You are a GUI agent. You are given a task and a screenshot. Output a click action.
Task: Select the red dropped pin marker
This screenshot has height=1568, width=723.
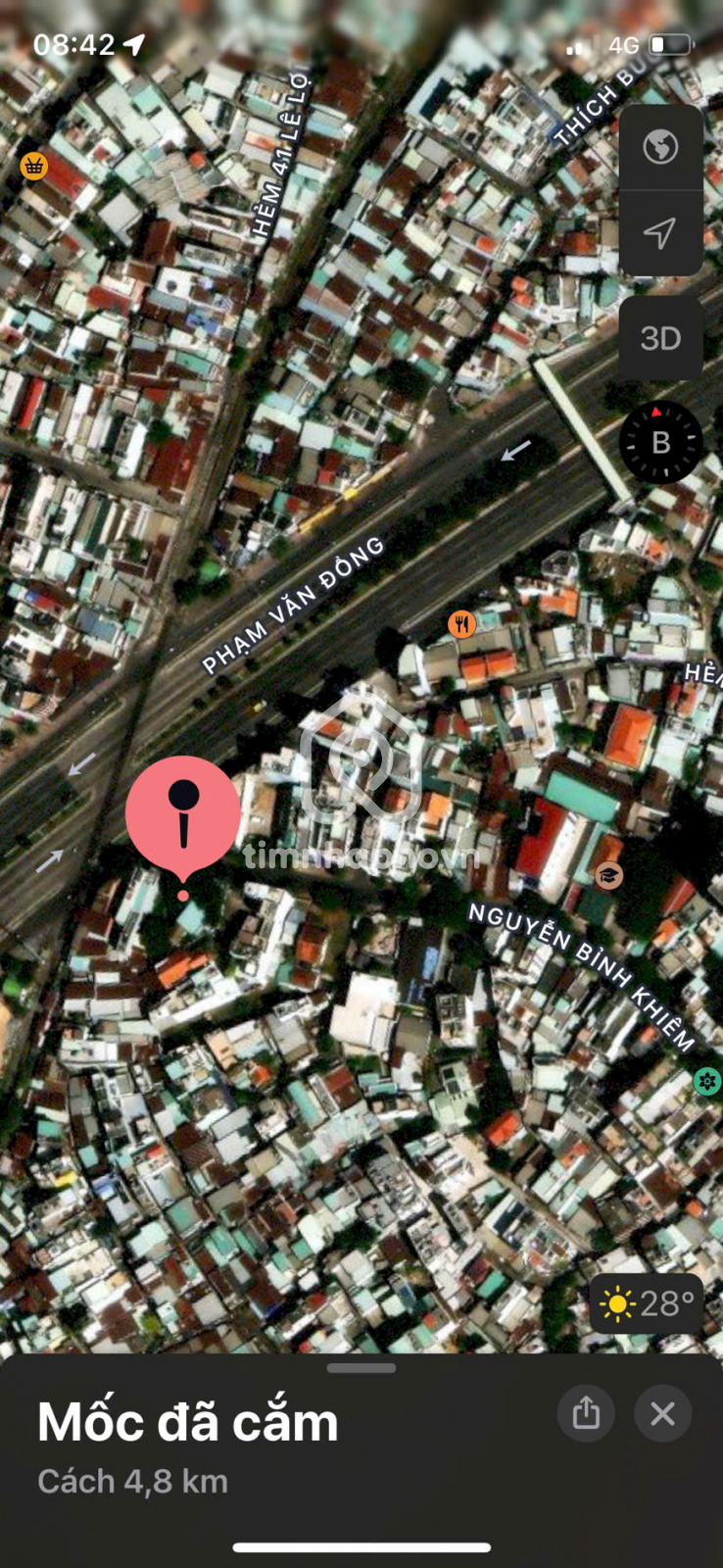[x=183, y=820]
